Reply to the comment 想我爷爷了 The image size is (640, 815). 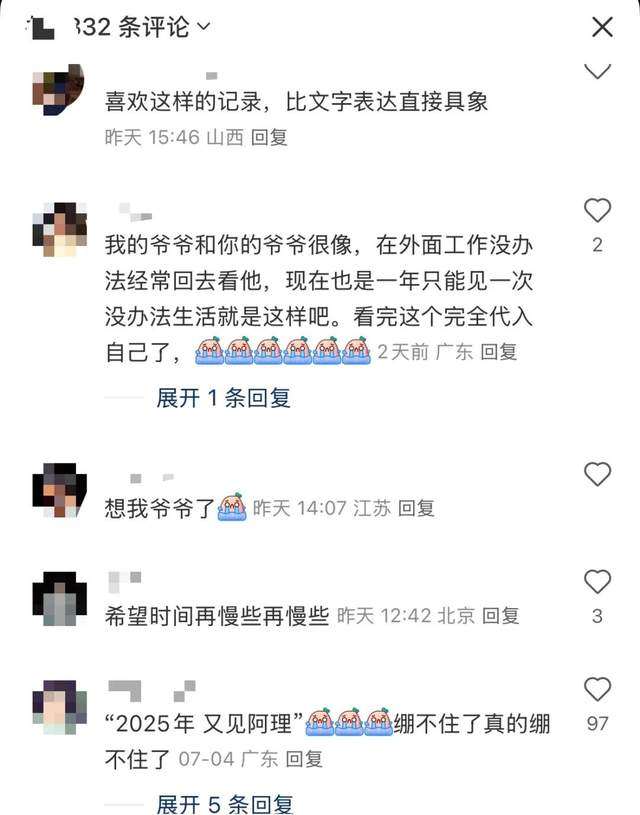[x=417, y=508]
